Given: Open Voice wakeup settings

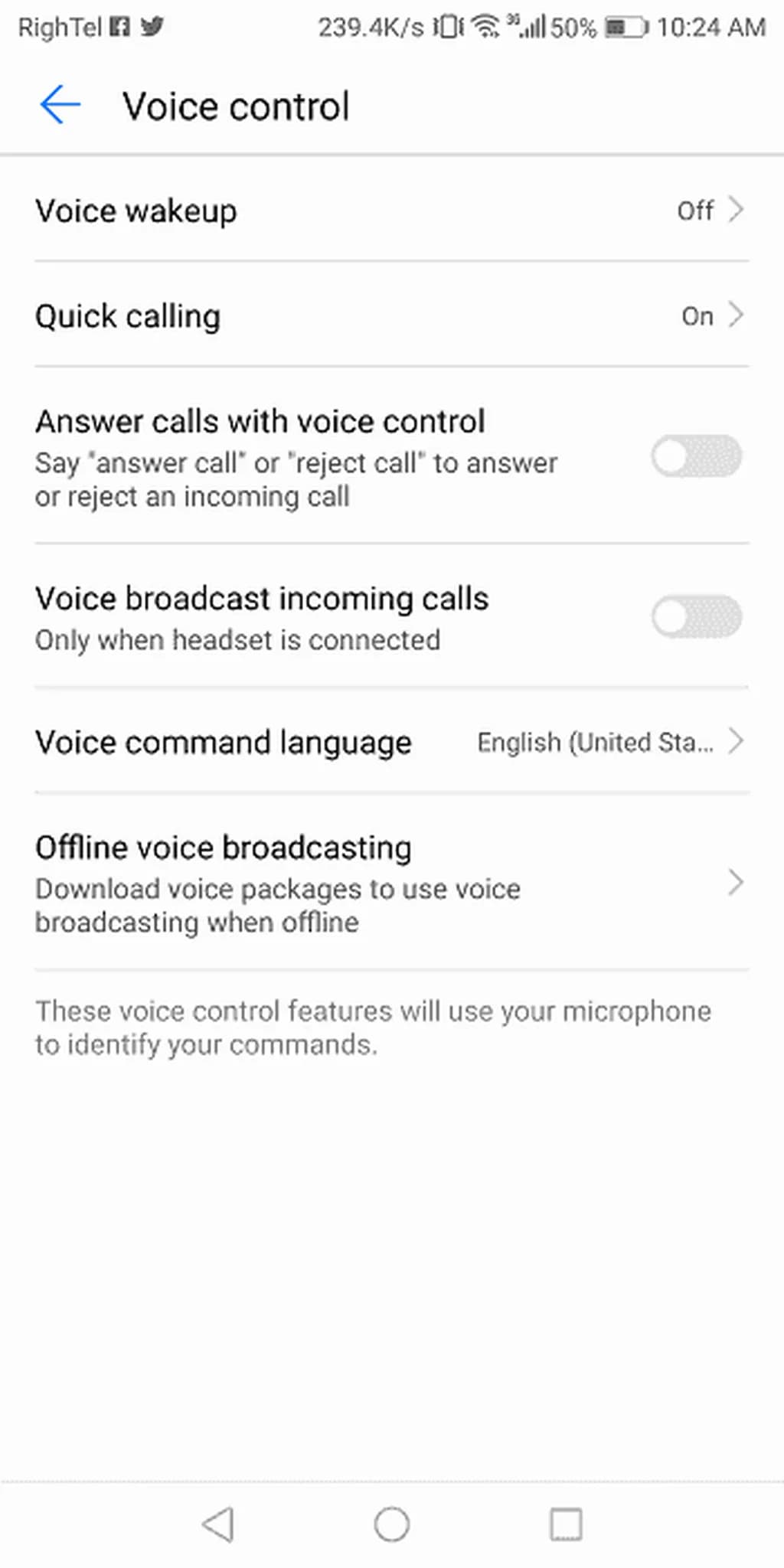Looking at the screenshot, I should (x=390, y=210).
